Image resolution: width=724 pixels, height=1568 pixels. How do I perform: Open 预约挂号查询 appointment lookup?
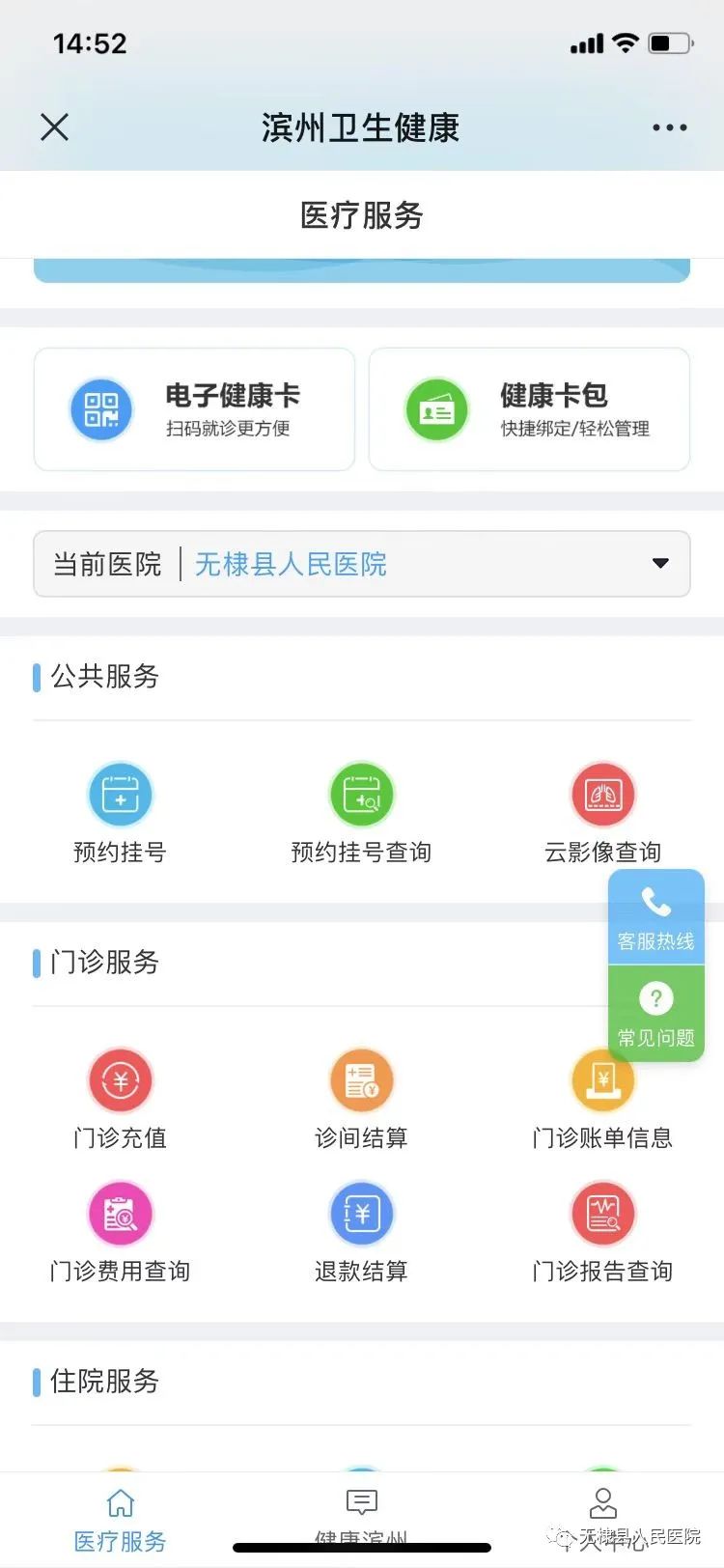361,812
